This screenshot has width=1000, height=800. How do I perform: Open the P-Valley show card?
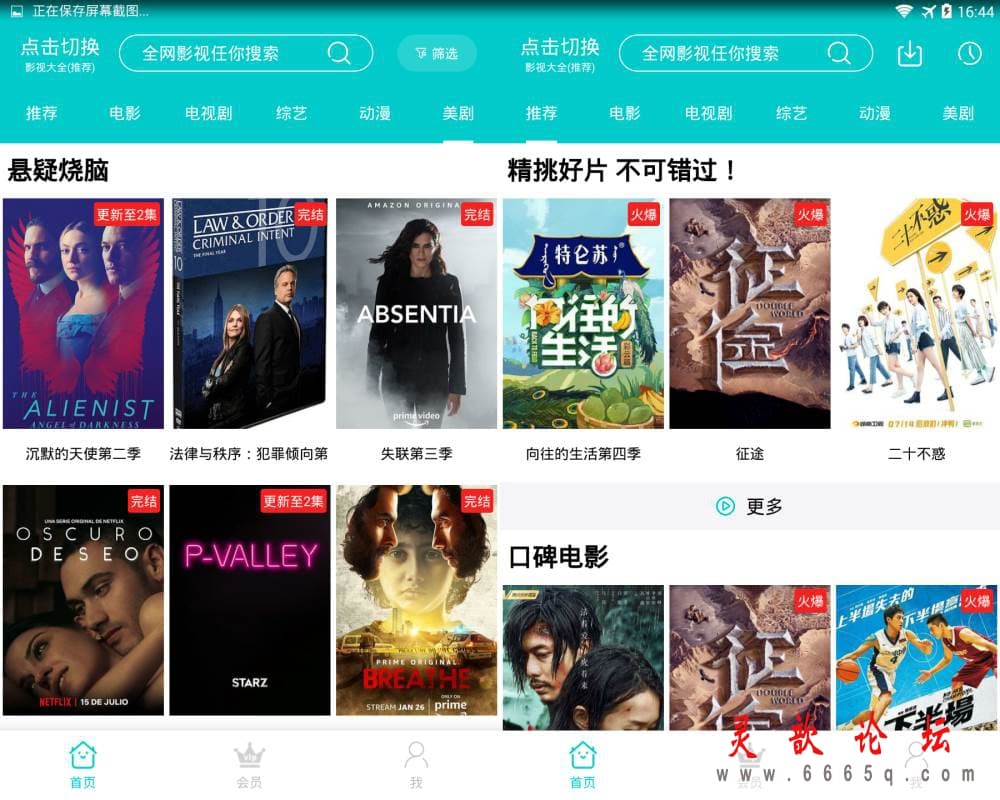click(x=249, y=600)
